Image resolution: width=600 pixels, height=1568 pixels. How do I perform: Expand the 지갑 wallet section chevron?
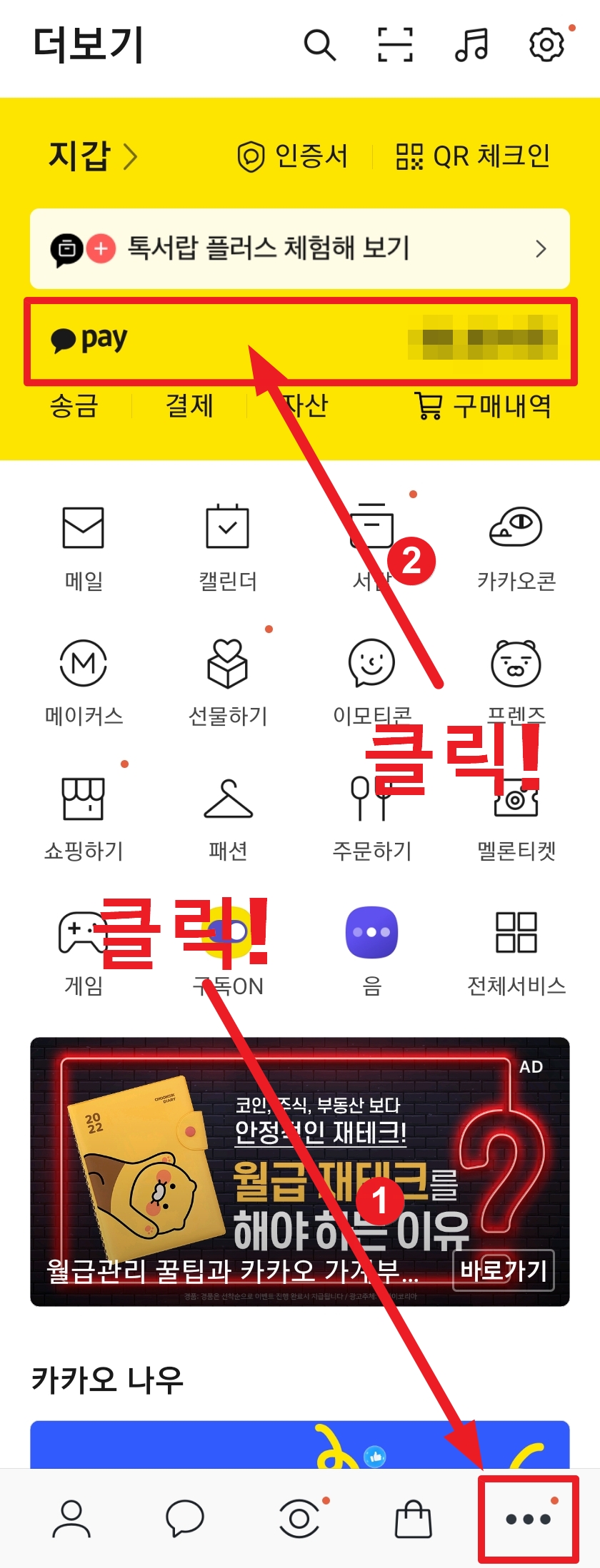click(131, 156)
